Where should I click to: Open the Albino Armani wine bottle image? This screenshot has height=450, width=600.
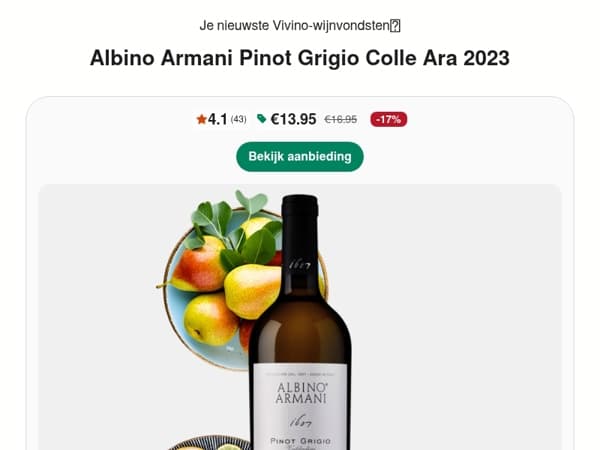pyautogui.click(x=300, y=317)
